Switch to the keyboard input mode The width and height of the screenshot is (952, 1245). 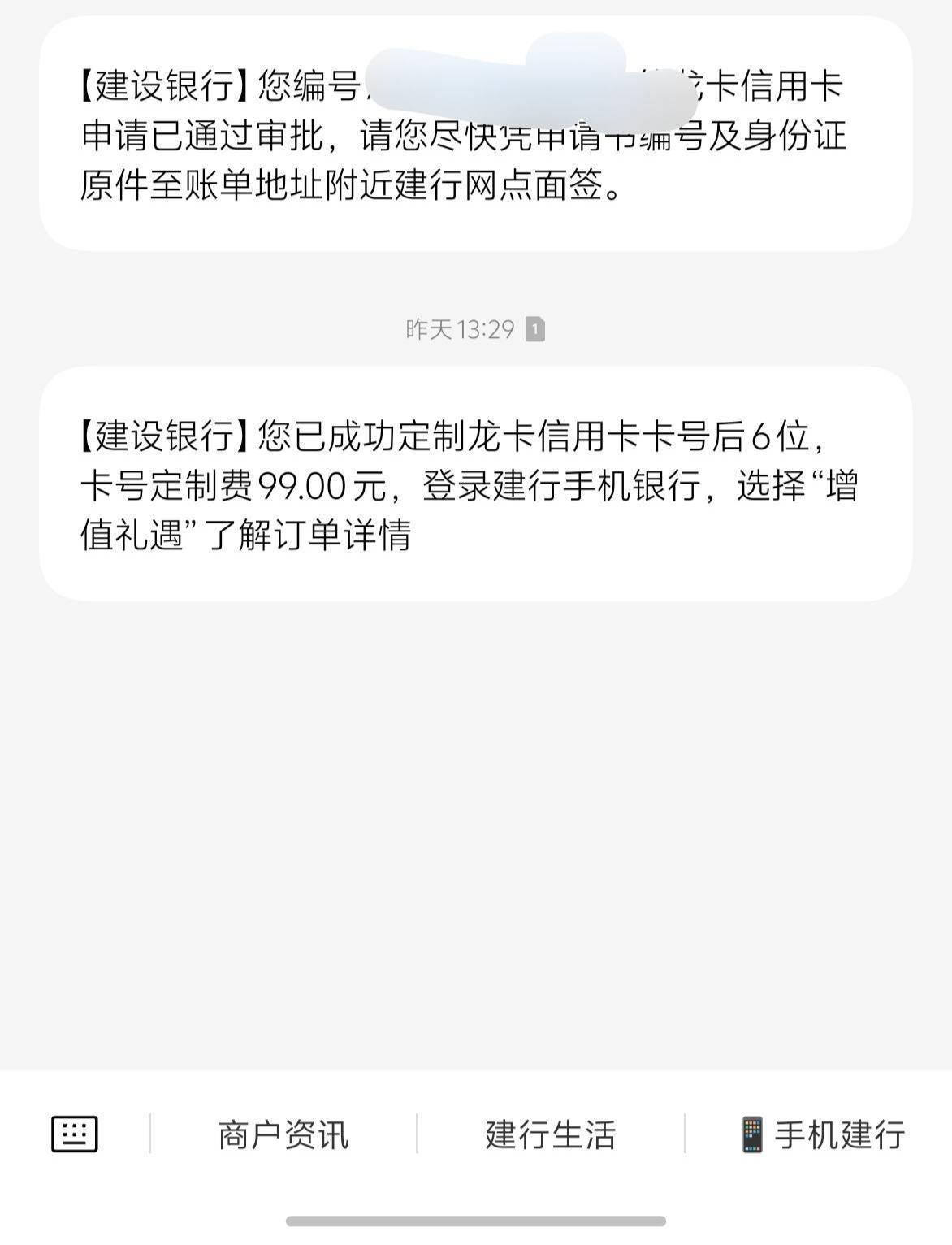[x=75, y=1134]
